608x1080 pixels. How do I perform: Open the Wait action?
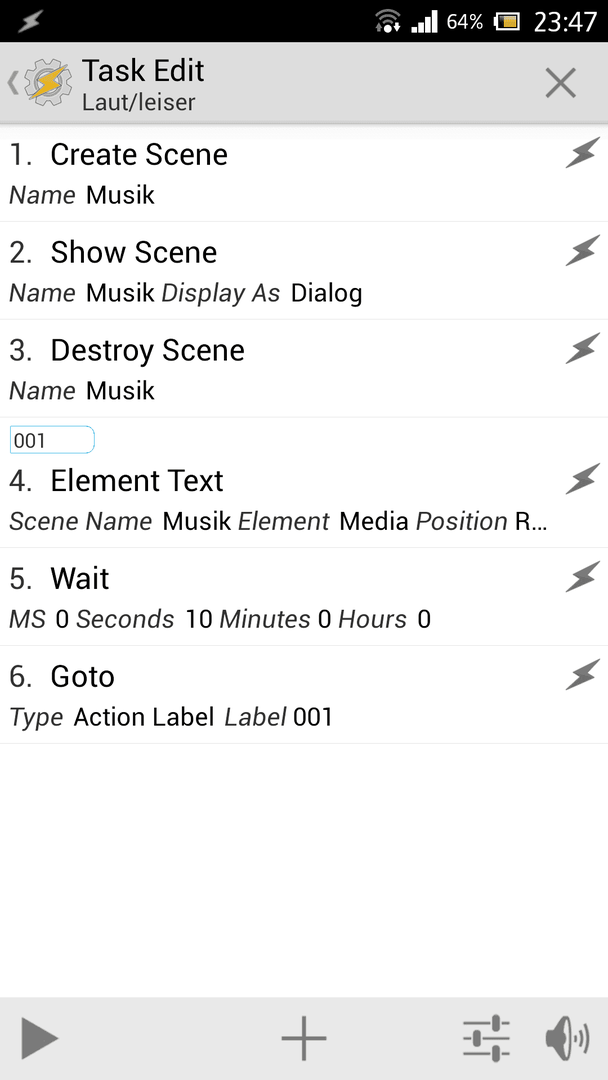point(304,597)
